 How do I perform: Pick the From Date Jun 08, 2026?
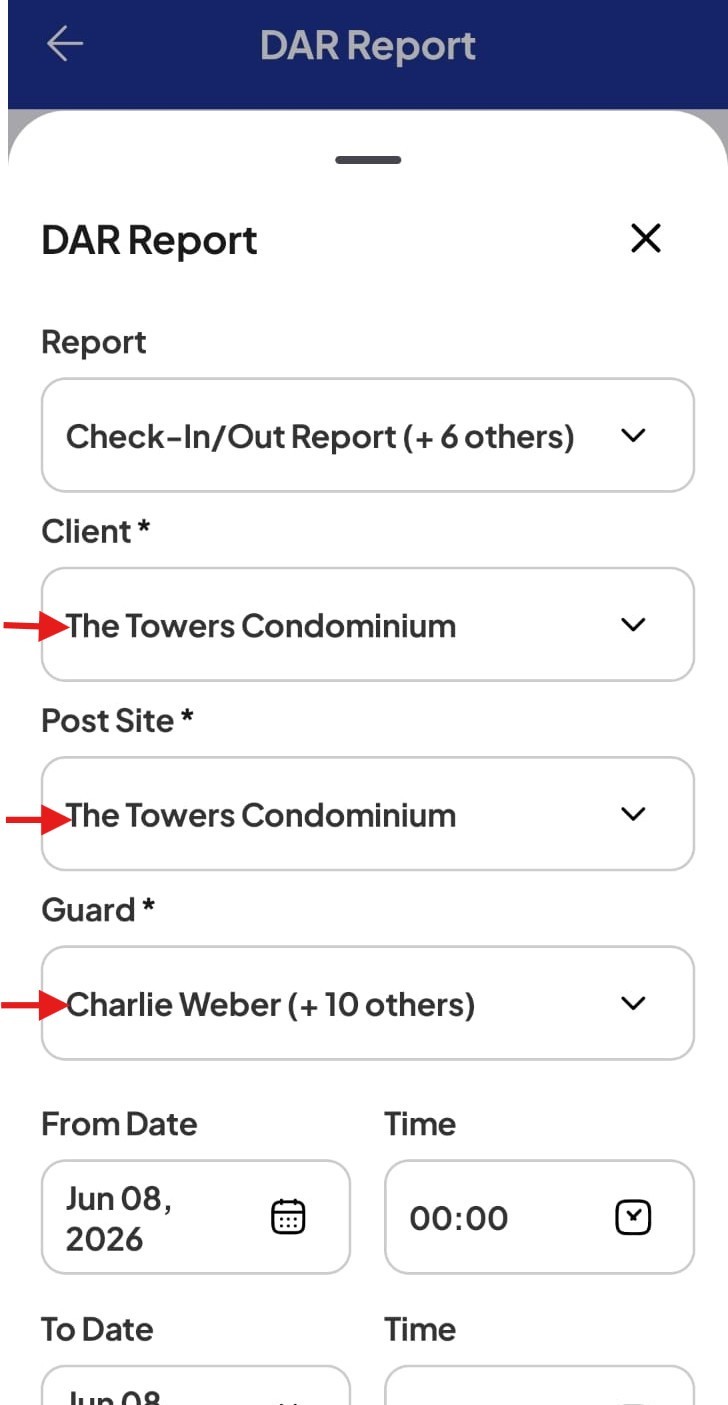click(x=196, y=1217)
